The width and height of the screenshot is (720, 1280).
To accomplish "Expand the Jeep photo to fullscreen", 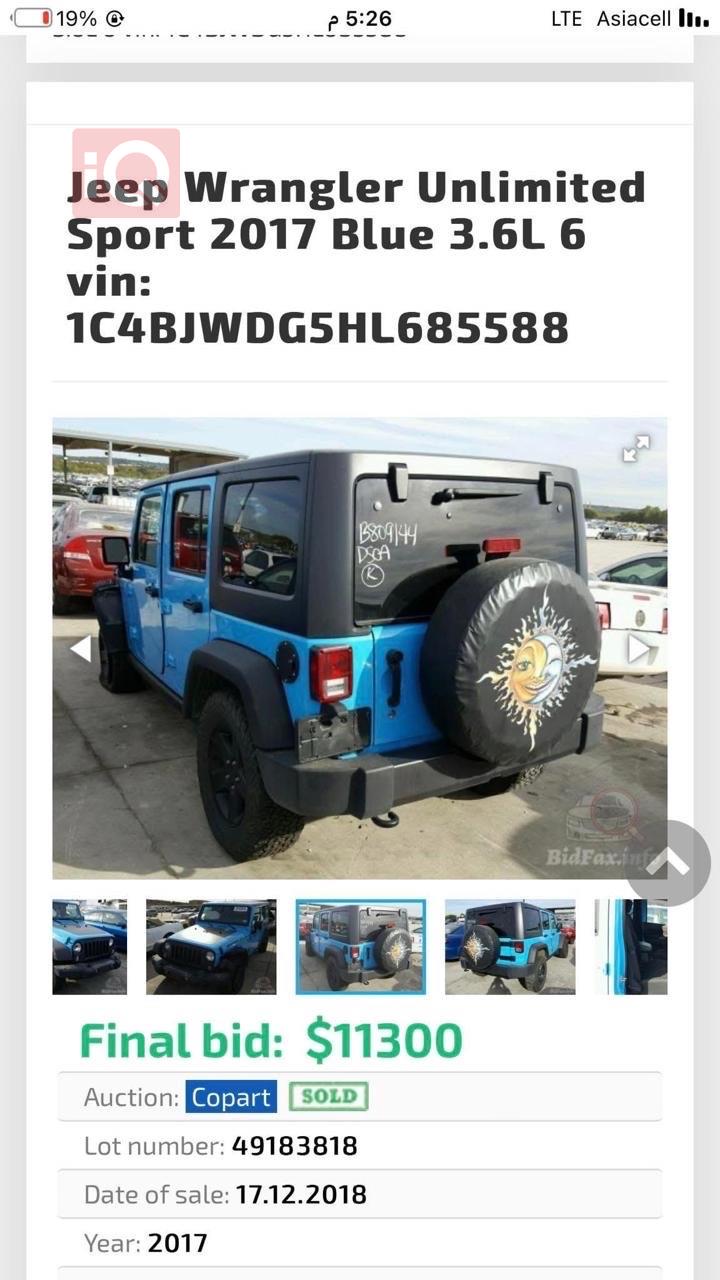I will coord(636,449).
